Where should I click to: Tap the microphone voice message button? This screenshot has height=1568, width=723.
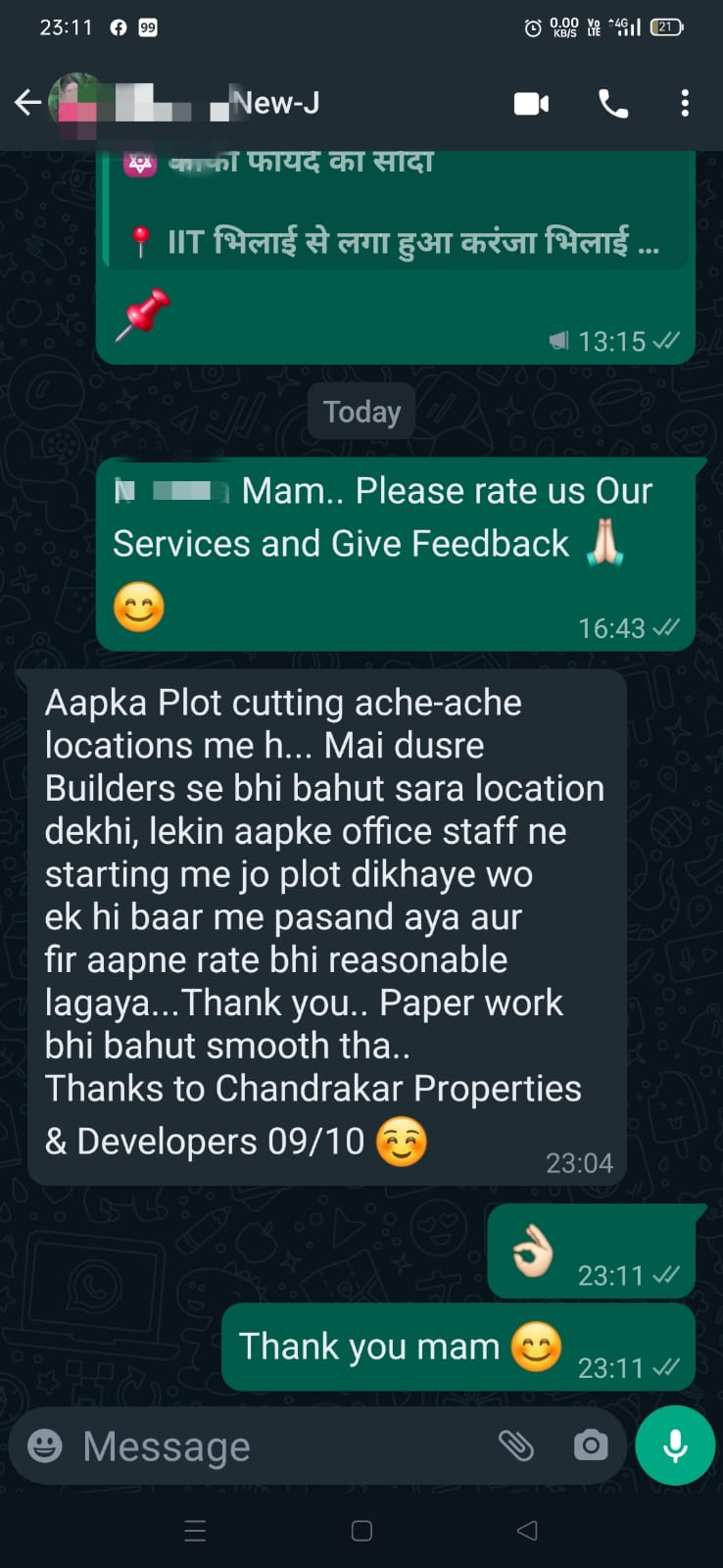(x=675, y=1445)
